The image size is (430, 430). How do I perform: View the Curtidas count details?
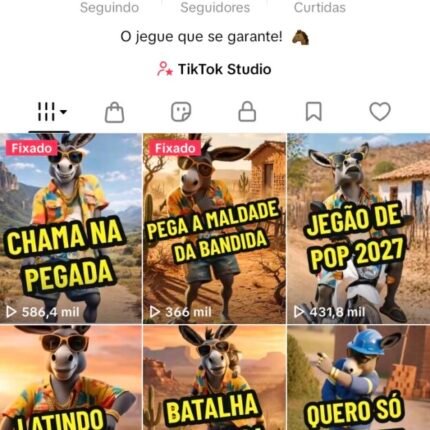320,7
